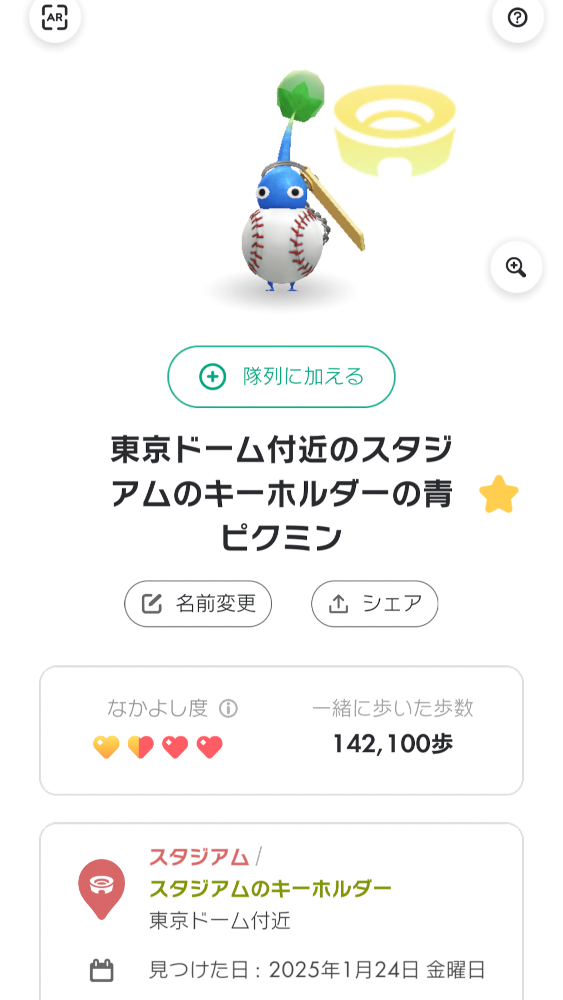The width and height of the screenshot is (563, 1000).
Task: Open AR mode for this Pikmin
Action: point(54,17)
